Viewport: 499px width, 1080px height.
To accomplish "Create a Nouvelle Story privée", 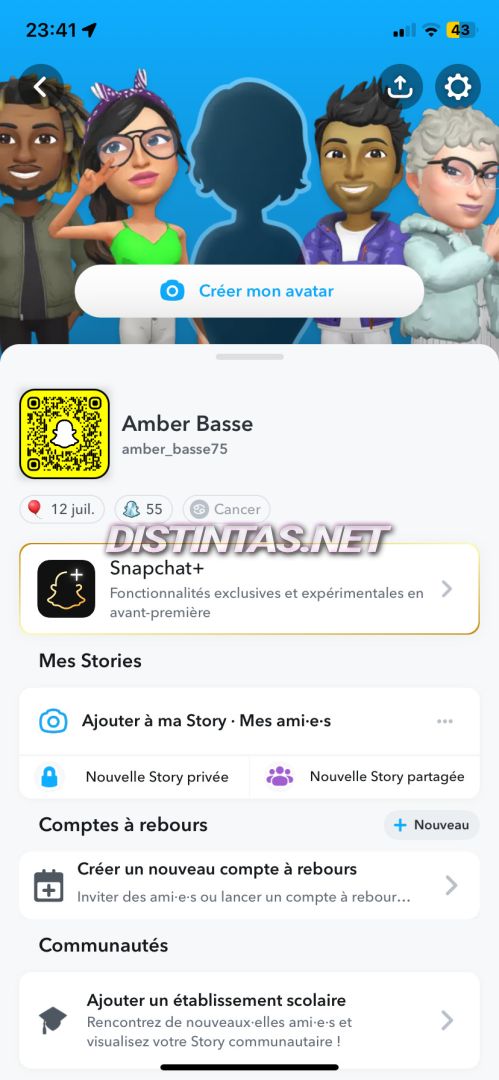I will tap(134, 776).
